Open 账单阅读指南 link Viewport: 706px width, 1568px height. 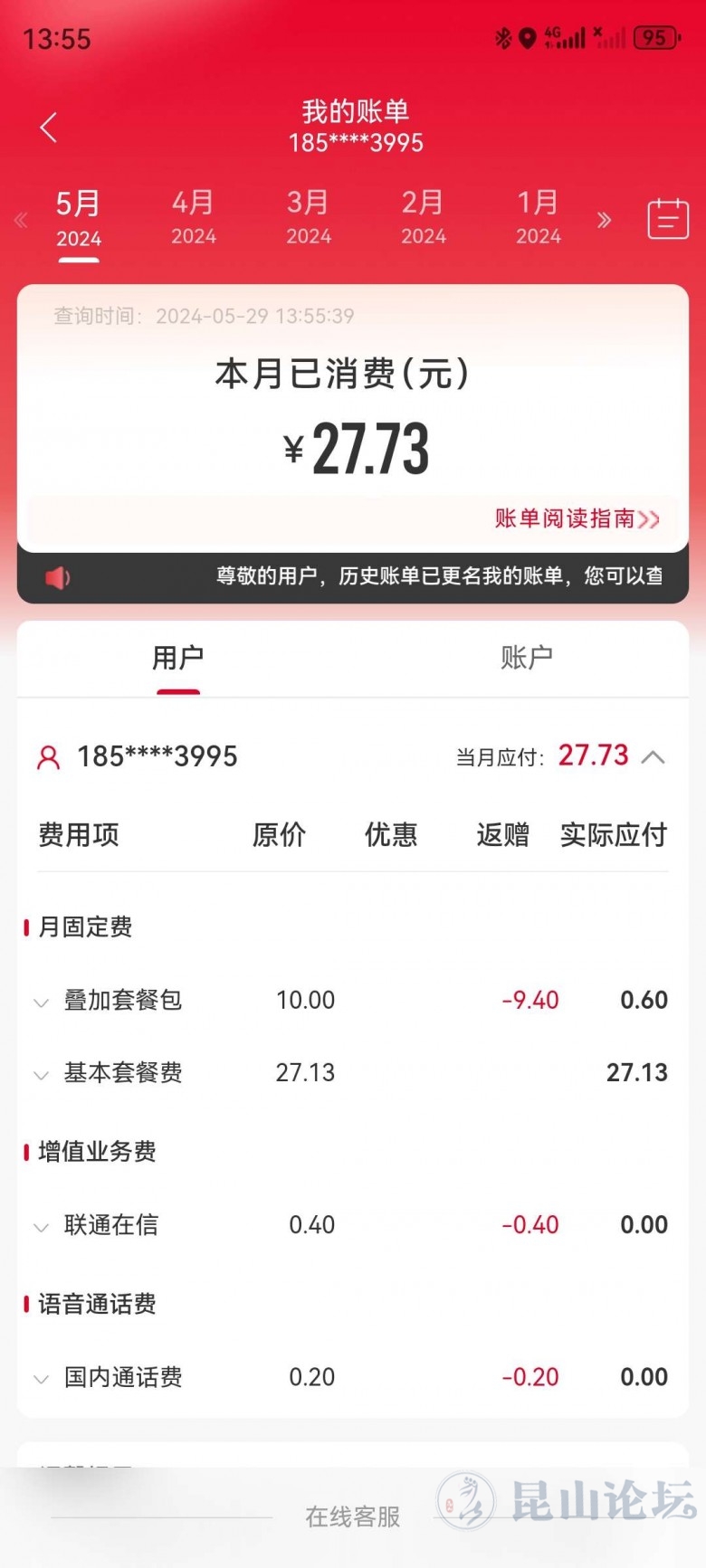[x=577, y=518]
